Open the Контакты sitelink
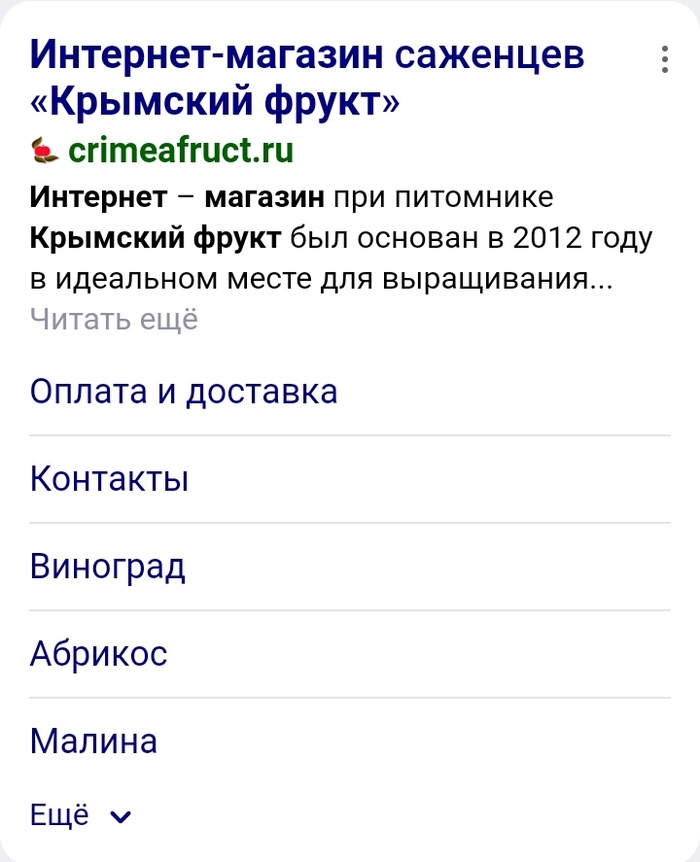The height and width of the screenshot is (862, 700). point(110,479)
